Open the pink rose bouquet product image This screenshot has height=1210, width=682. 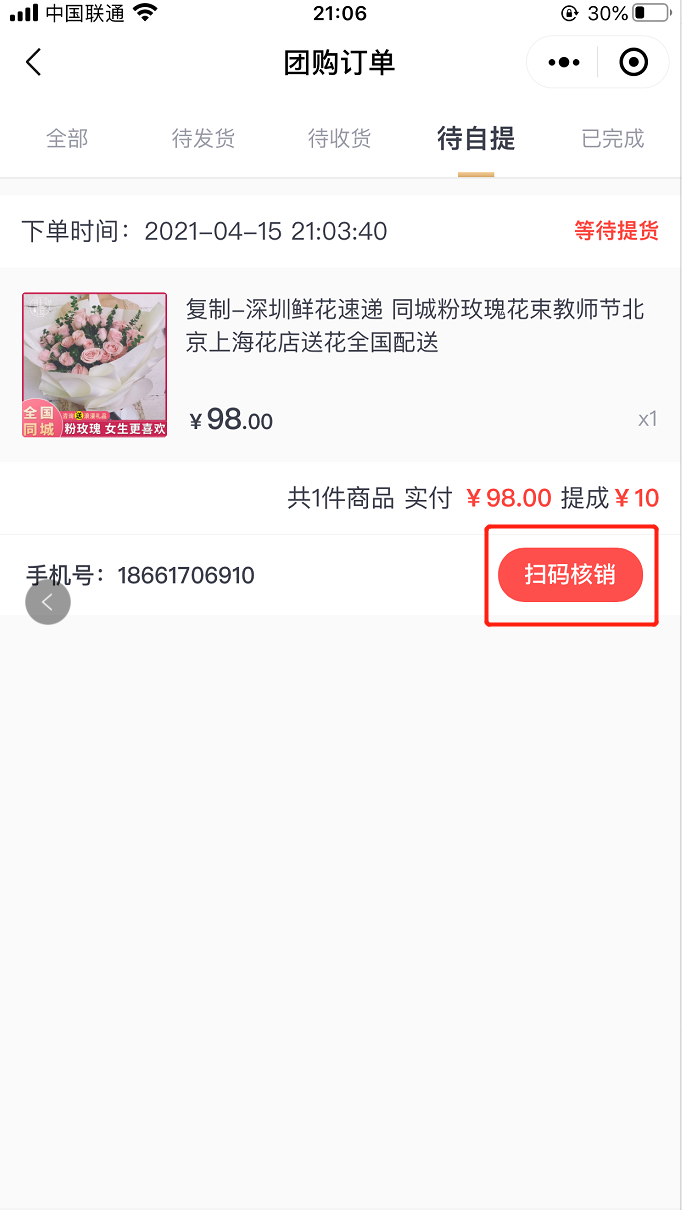tap(95, 365)
